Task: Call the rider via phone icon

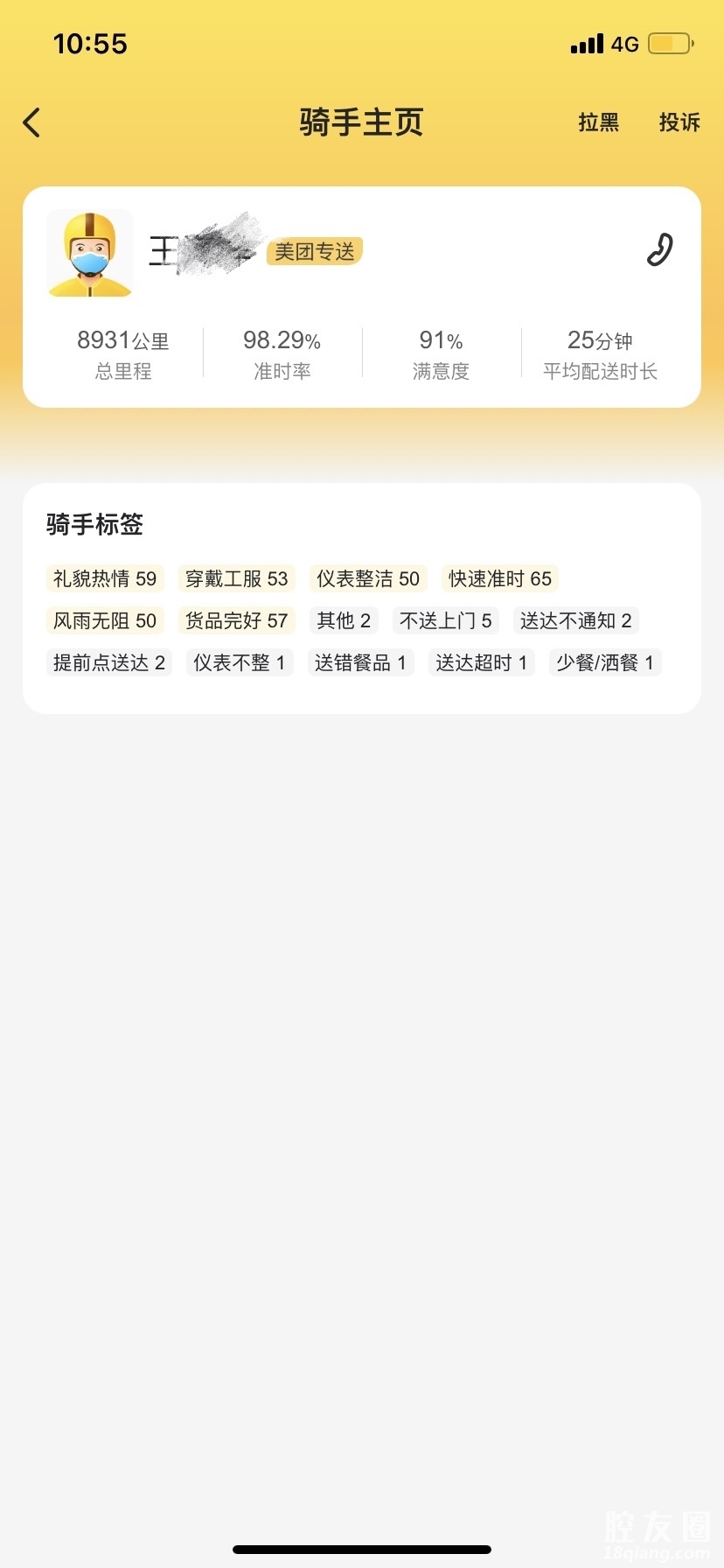Action: pyautogui.click(x=660, y=249)
